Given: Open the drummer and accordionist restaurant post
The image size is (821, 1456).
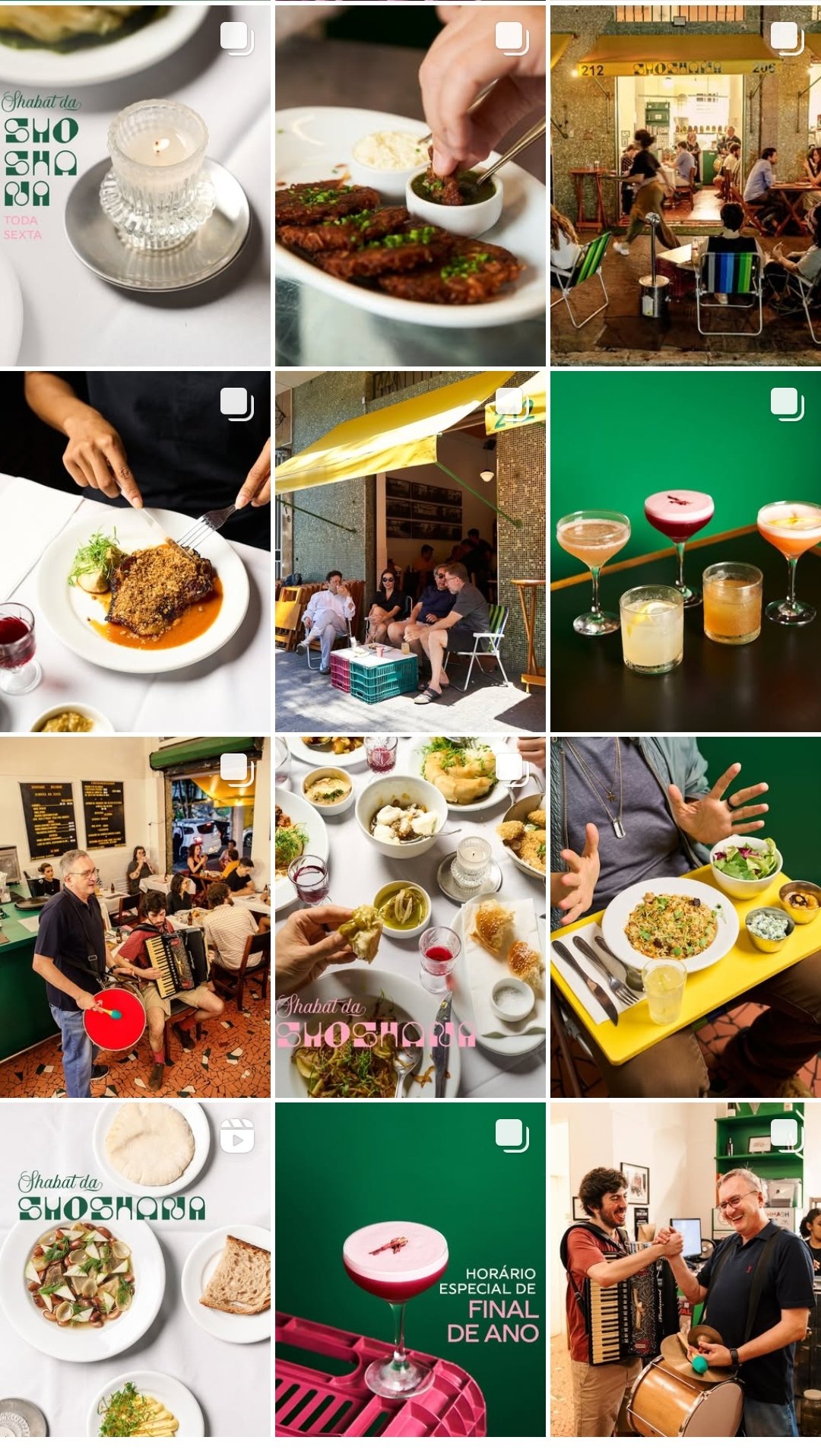Looking at the screenshot, I should [135, 917].
